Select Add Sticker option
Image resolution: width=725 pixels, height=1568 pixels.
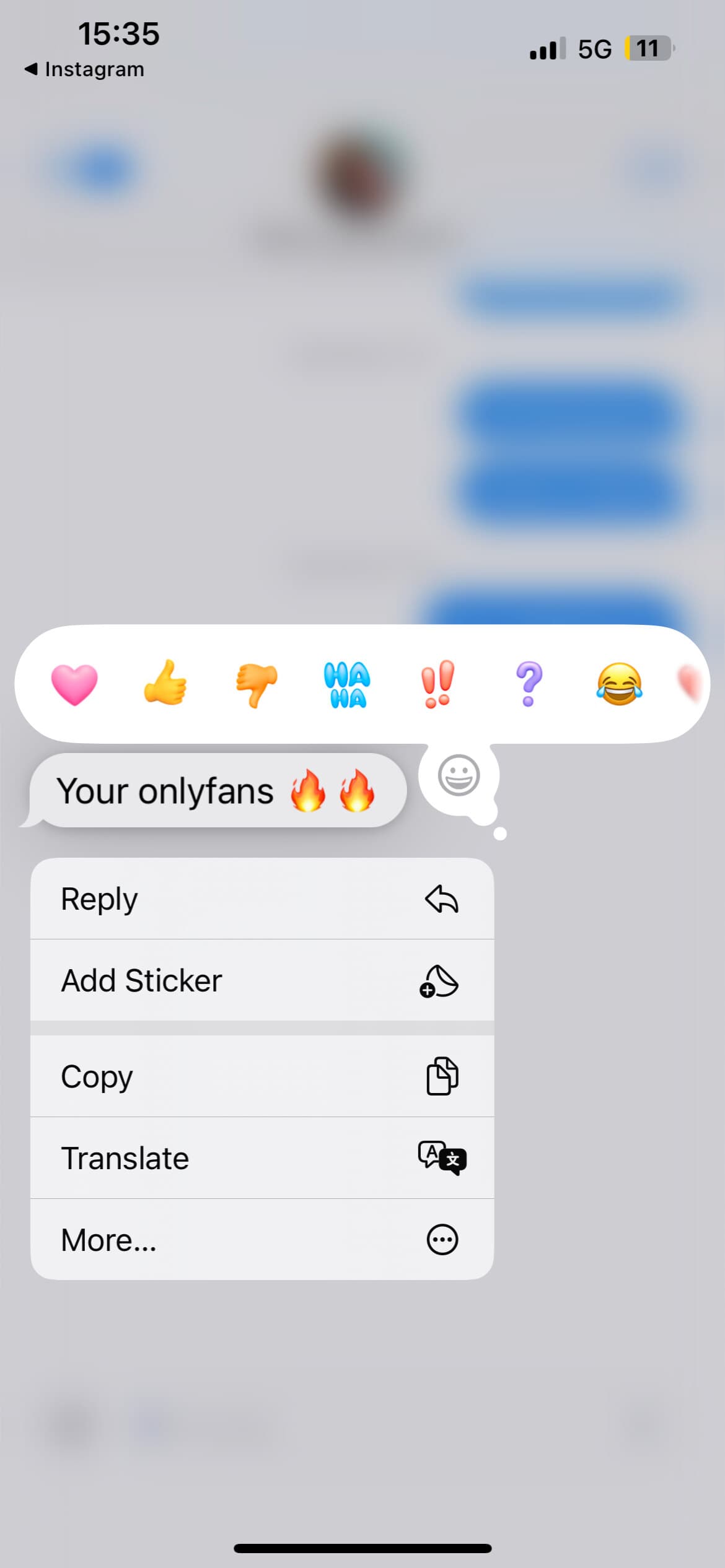[262, 980]
